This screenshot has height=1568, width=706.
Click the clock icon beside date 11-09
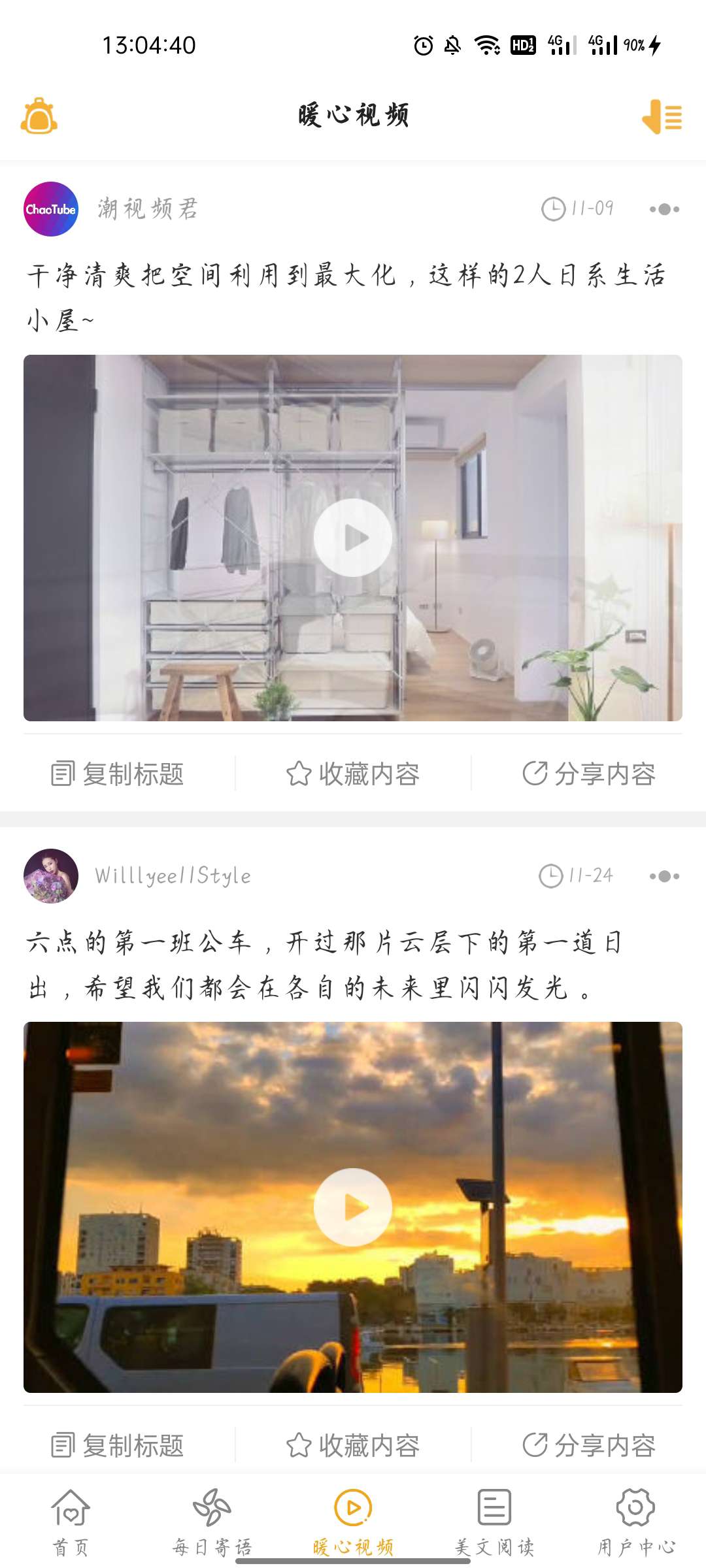pos(553,208)
